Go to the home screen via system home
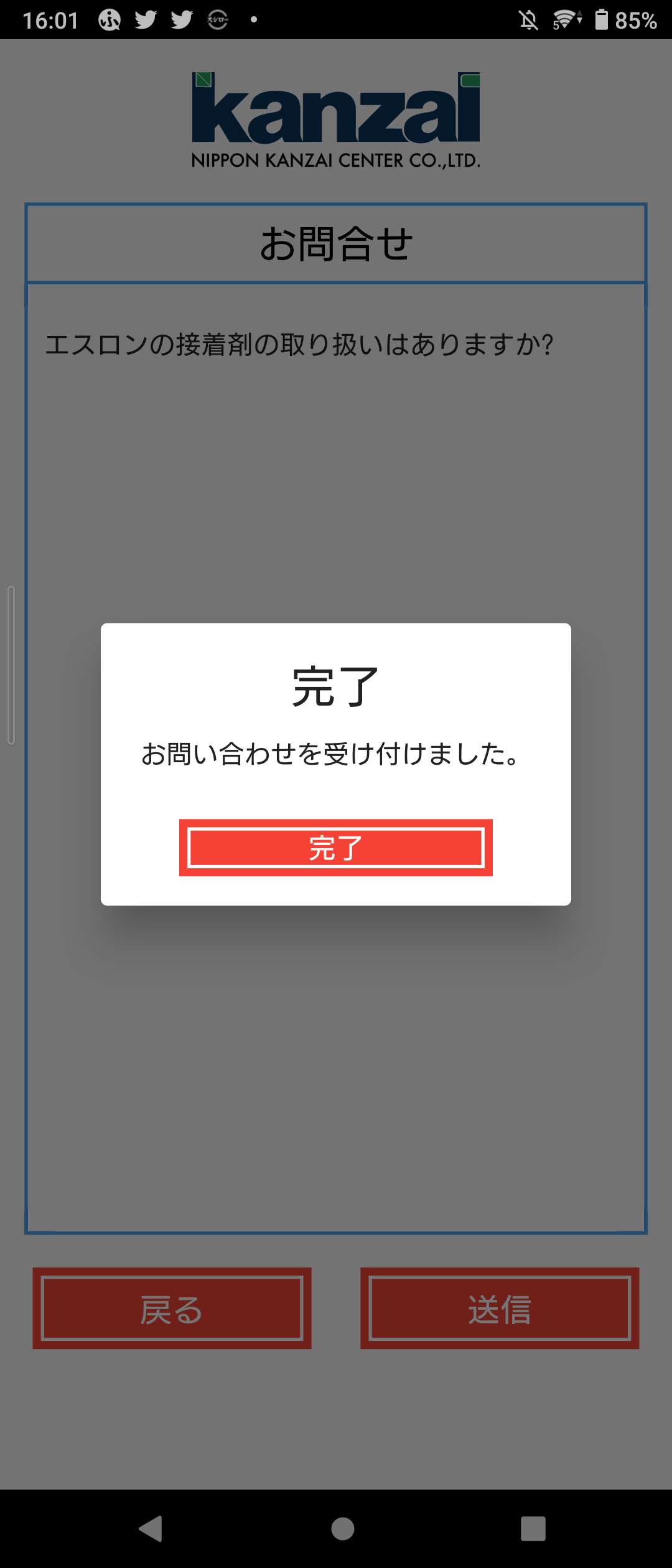This screenshot has width=672, height=1568. coord(343,1528)
